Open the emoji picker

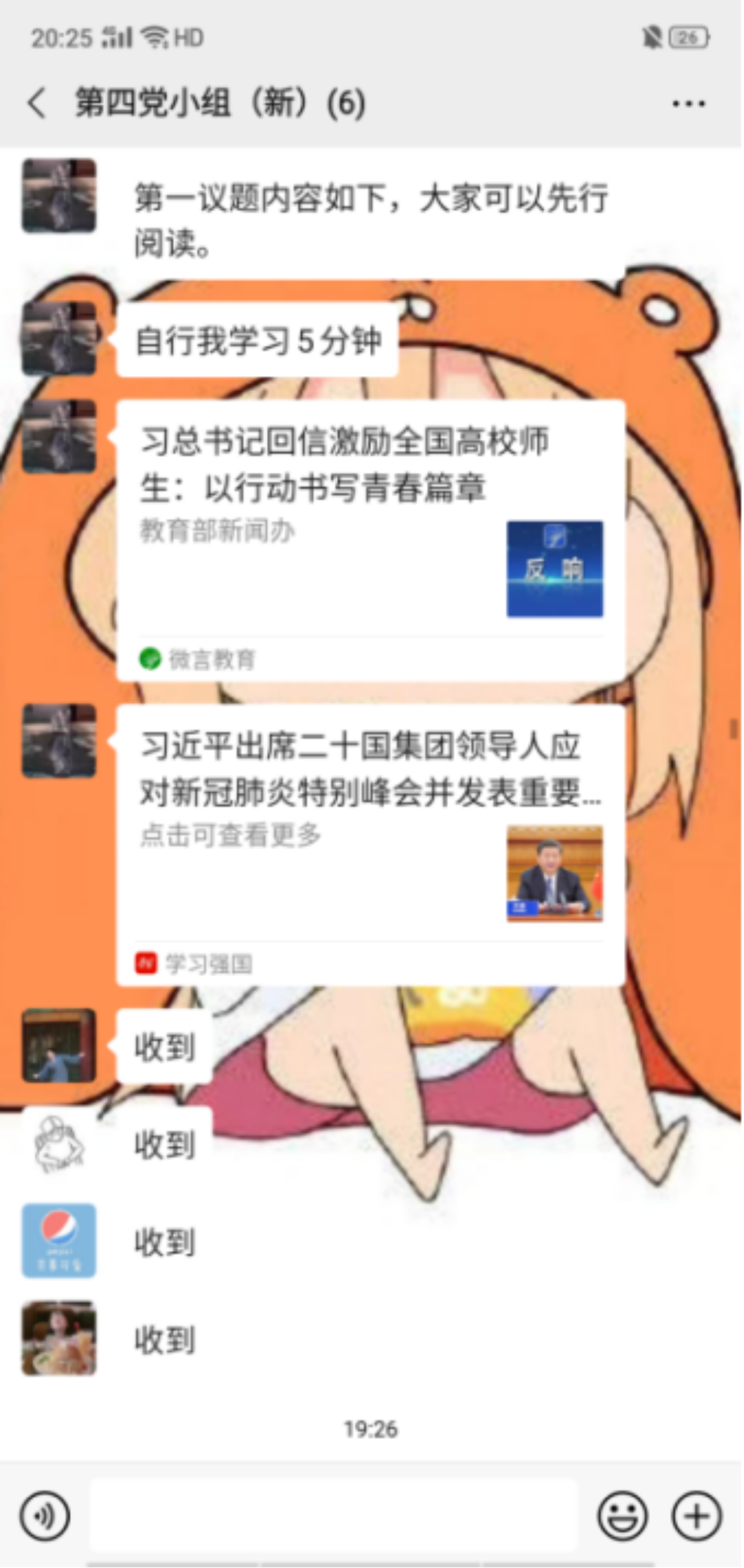point(622,1515)
